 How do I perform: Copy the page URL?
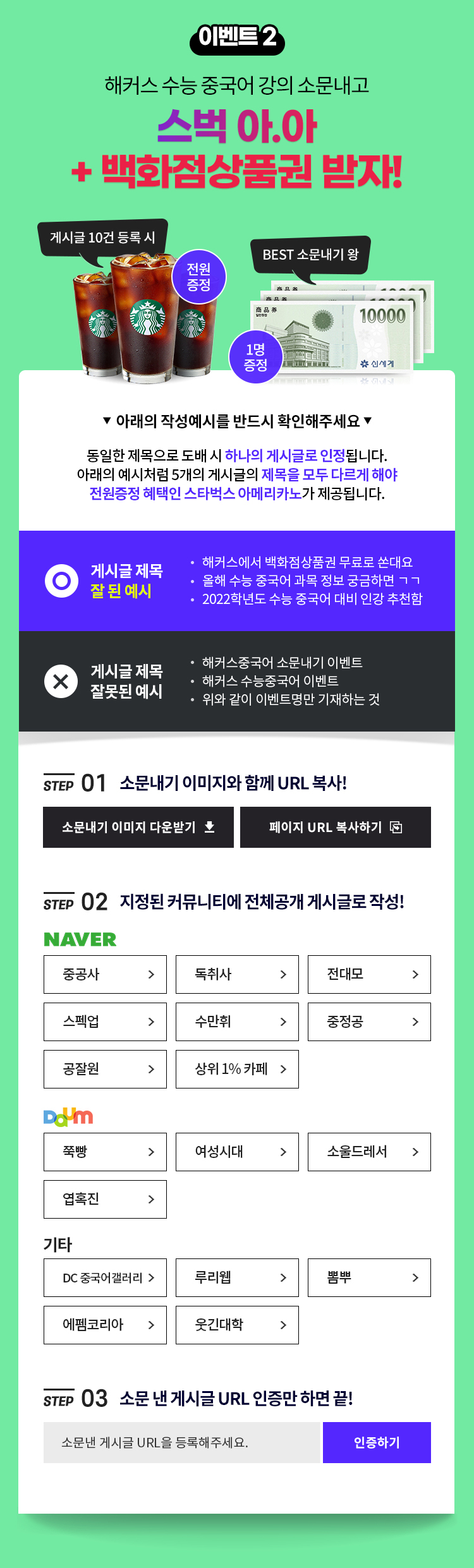coord(336,827)
